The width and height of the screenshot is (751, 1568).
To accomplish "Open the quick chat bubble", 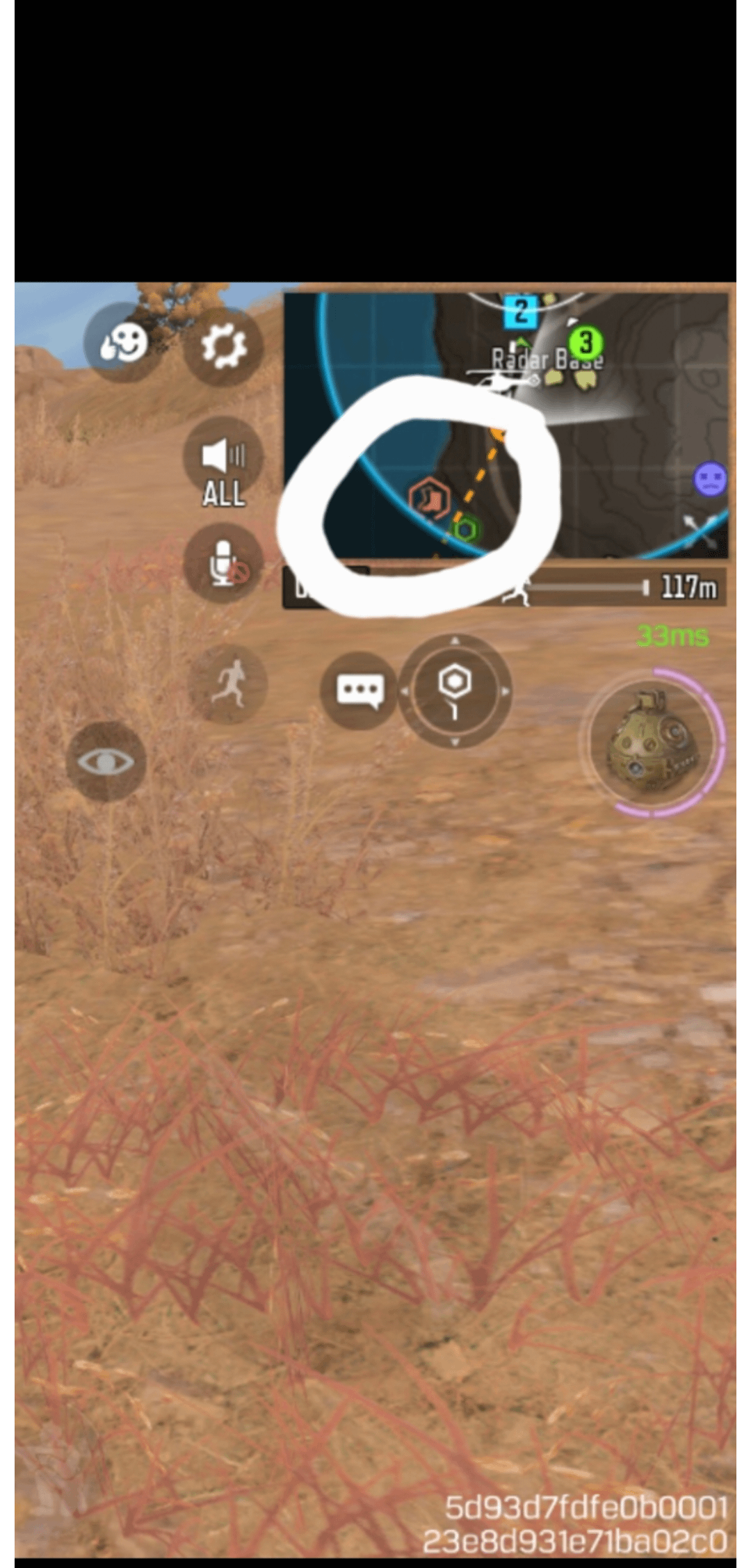I will (359, 690).
